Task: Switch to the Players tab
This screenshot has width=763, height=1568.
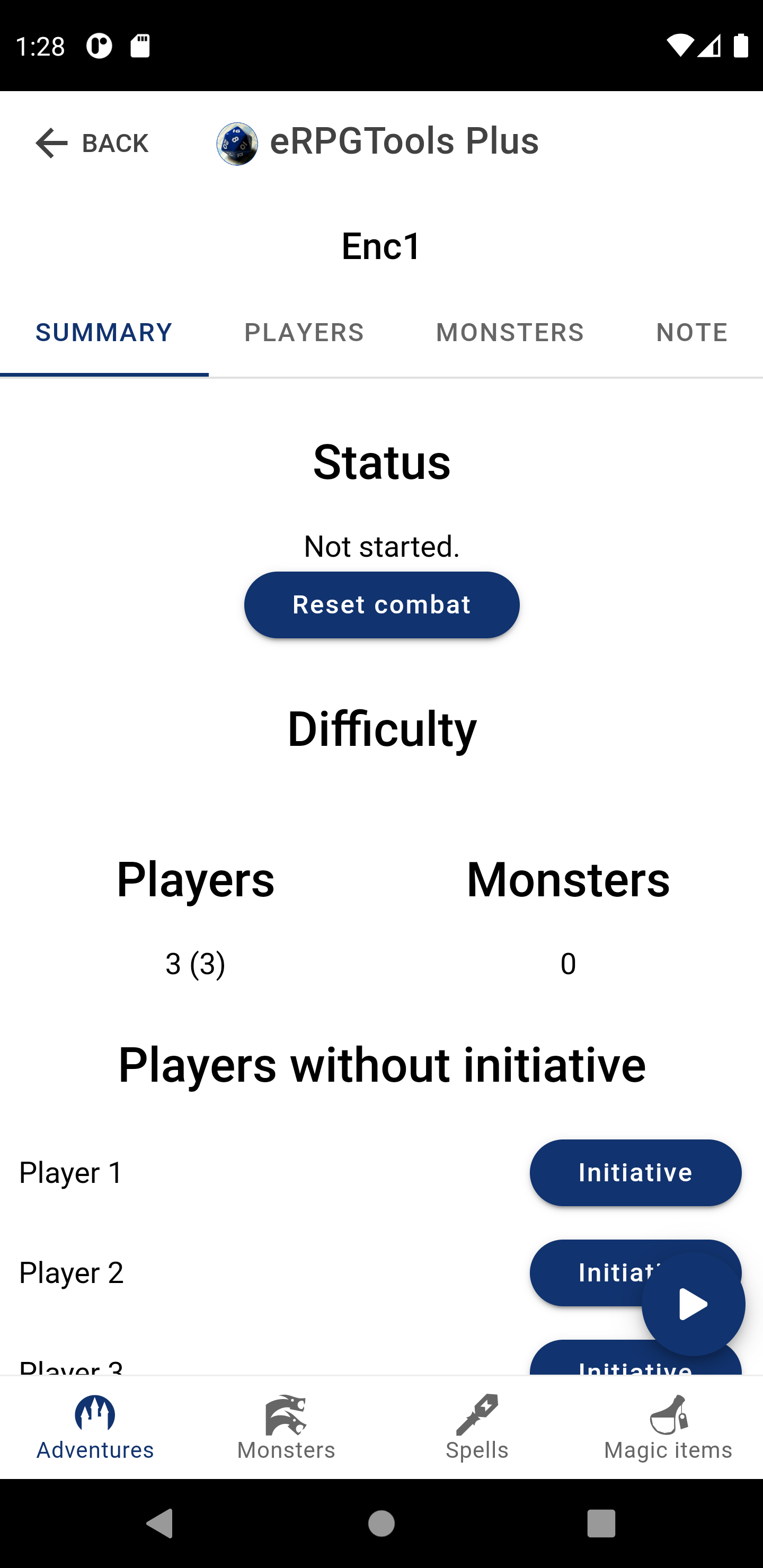Action: tap(304, 332)
